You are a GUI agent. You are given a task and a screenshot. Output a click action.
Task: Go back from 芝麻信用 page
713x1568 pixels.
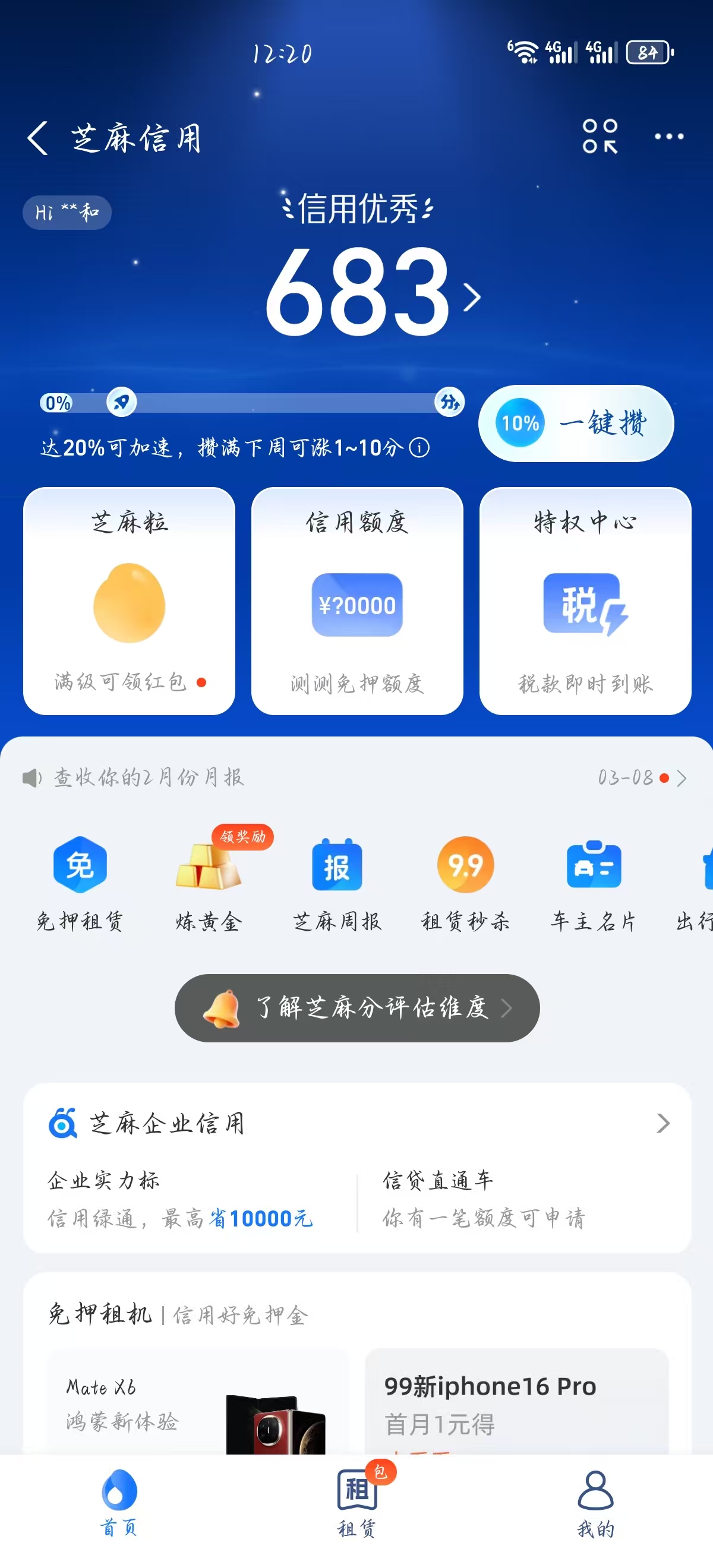point(38,138)
